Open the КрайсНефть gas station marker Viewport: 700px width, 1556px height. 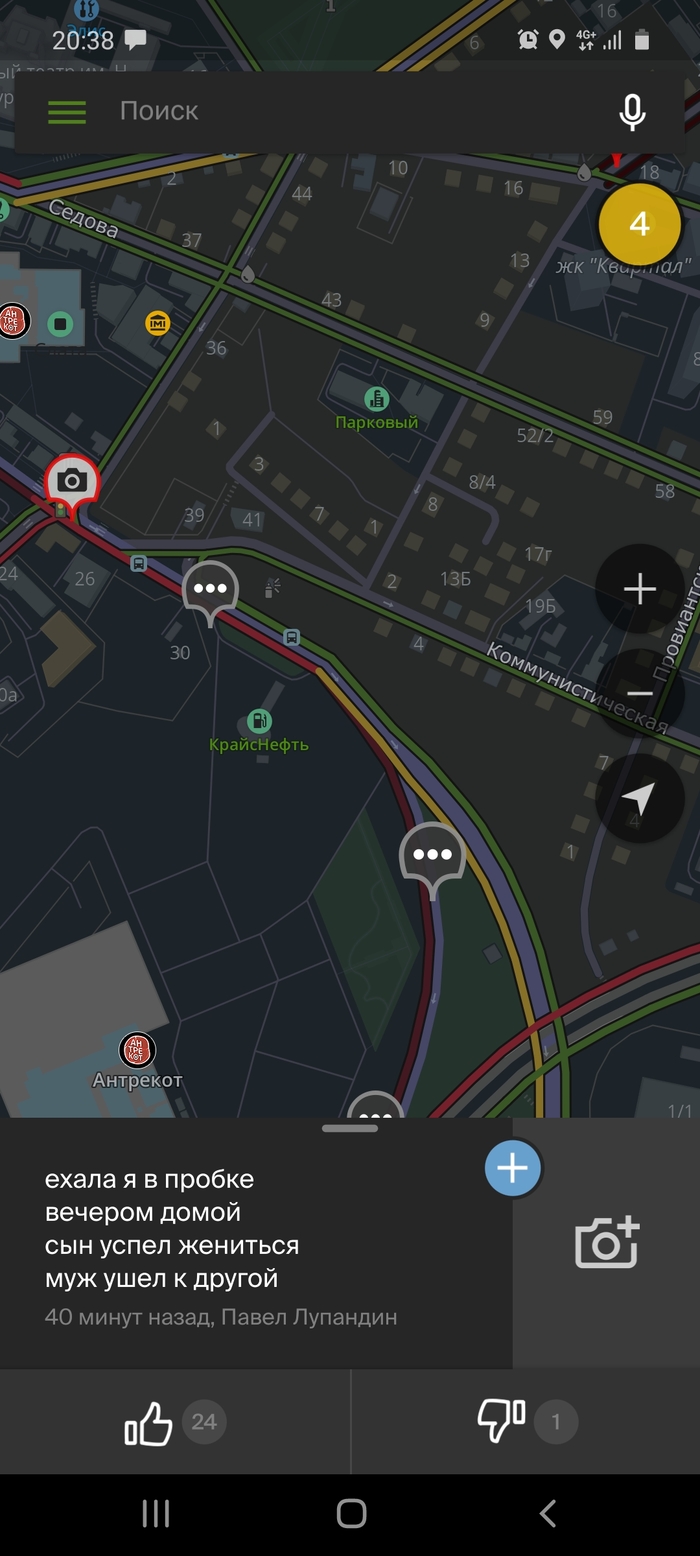click(259, 721)
